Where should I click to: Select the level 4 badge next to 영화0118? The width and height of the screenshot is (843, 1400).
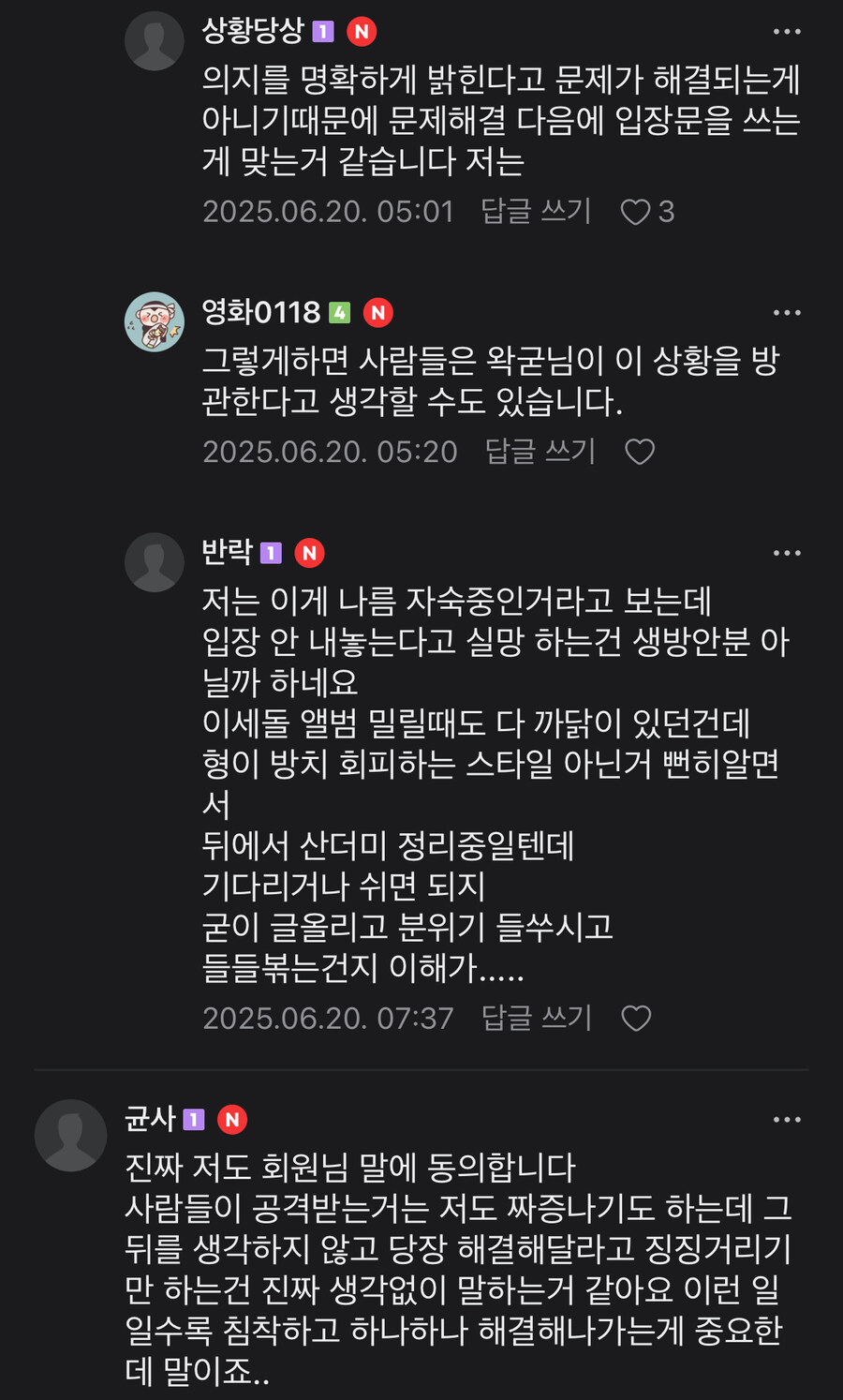(341, 312)
